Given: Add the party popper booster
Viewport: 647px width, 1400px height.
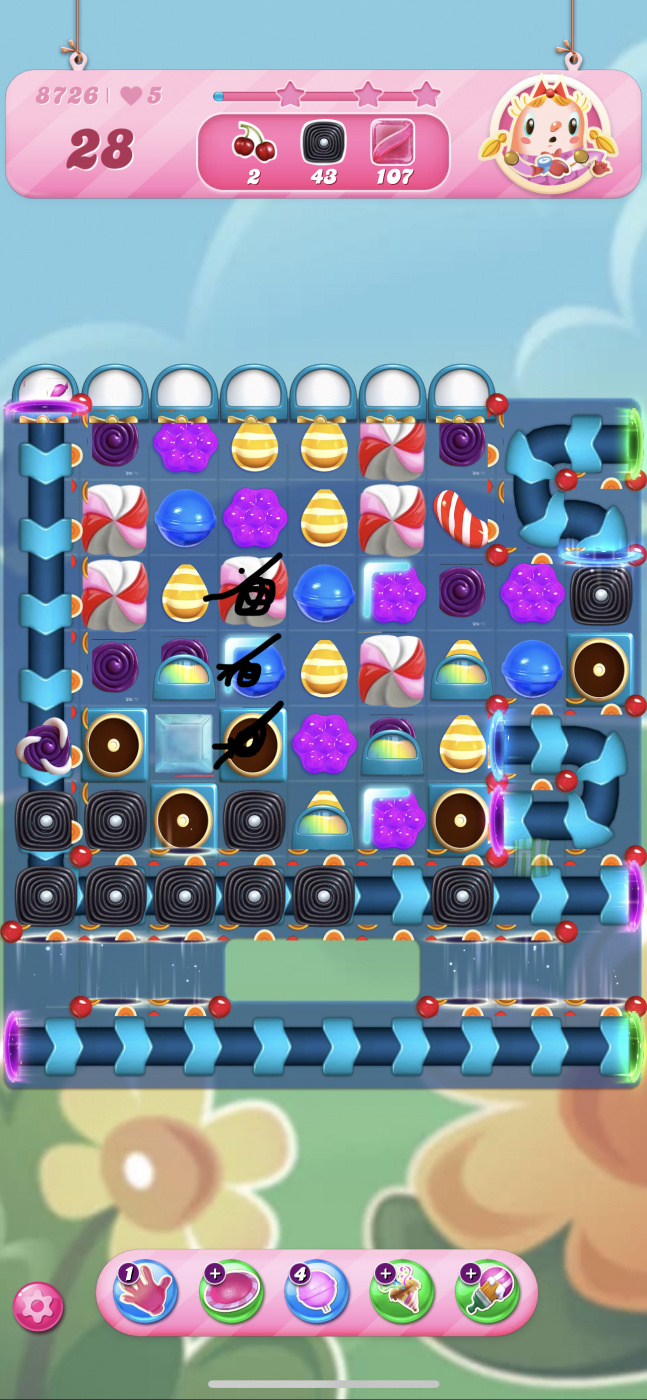Looking at the screenshot, I should pyautogui.click(x=402, y=1291).
